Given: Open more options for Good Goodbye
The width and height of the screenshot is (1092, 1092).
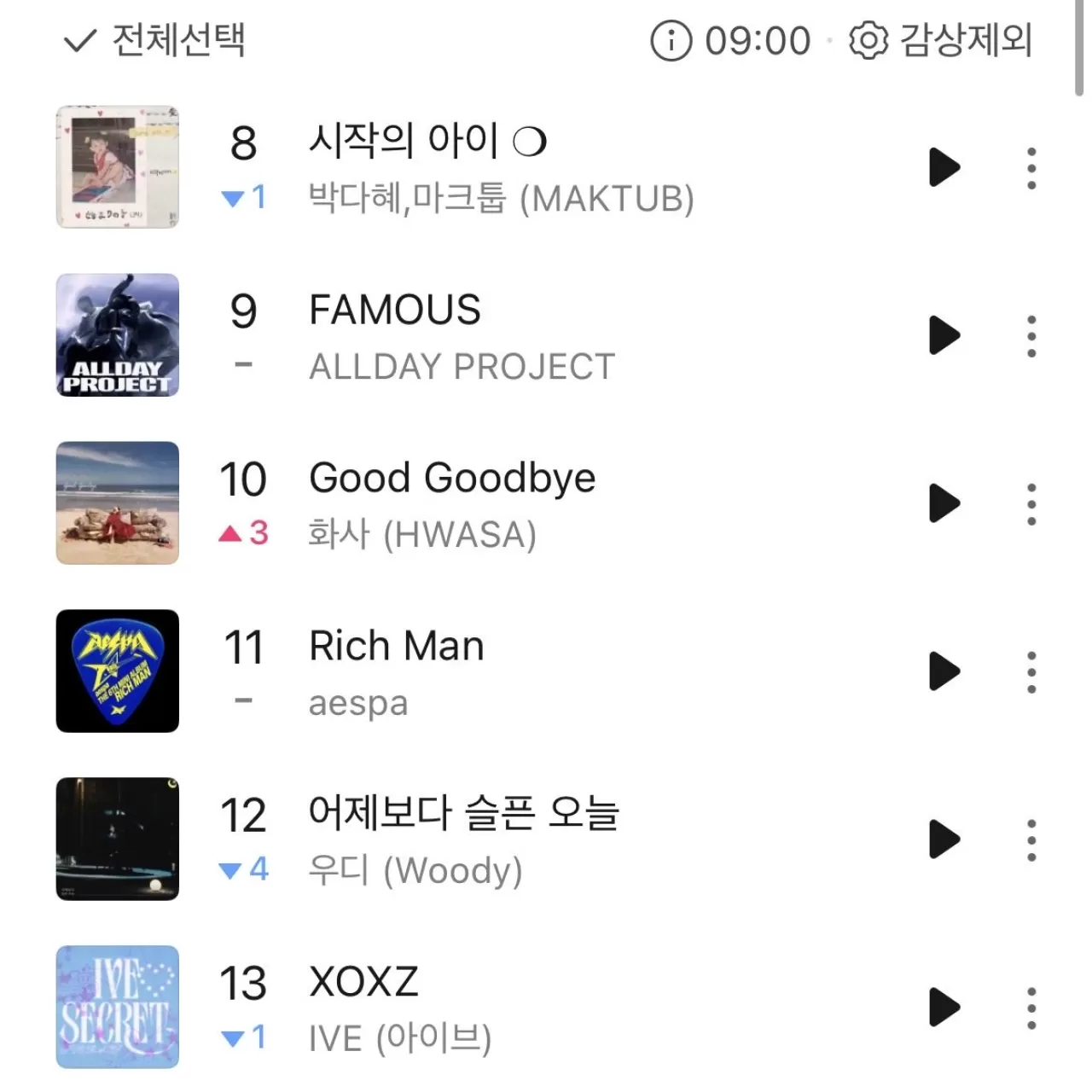Looking at the screenshot, I should pos(1031,503).
